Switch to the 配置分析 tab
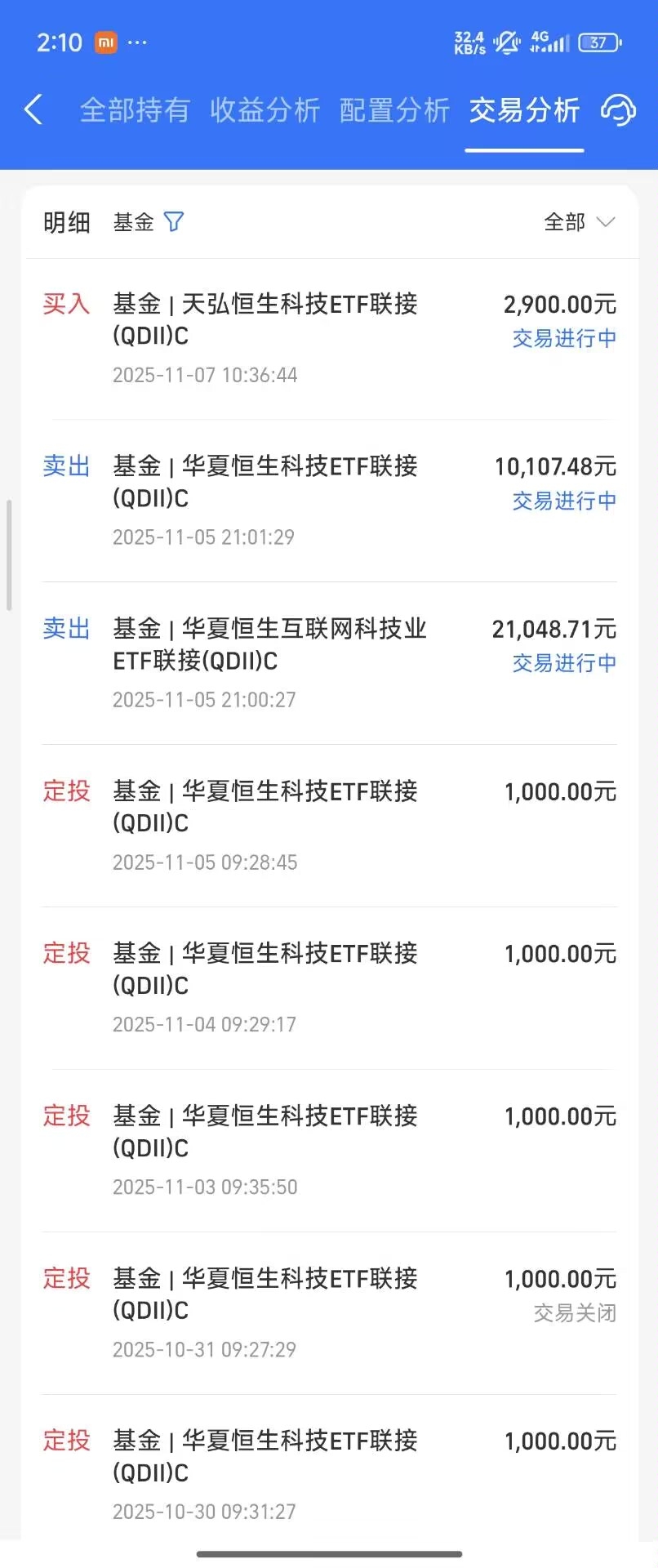The image size is (658, 1568). pos(394,110)
